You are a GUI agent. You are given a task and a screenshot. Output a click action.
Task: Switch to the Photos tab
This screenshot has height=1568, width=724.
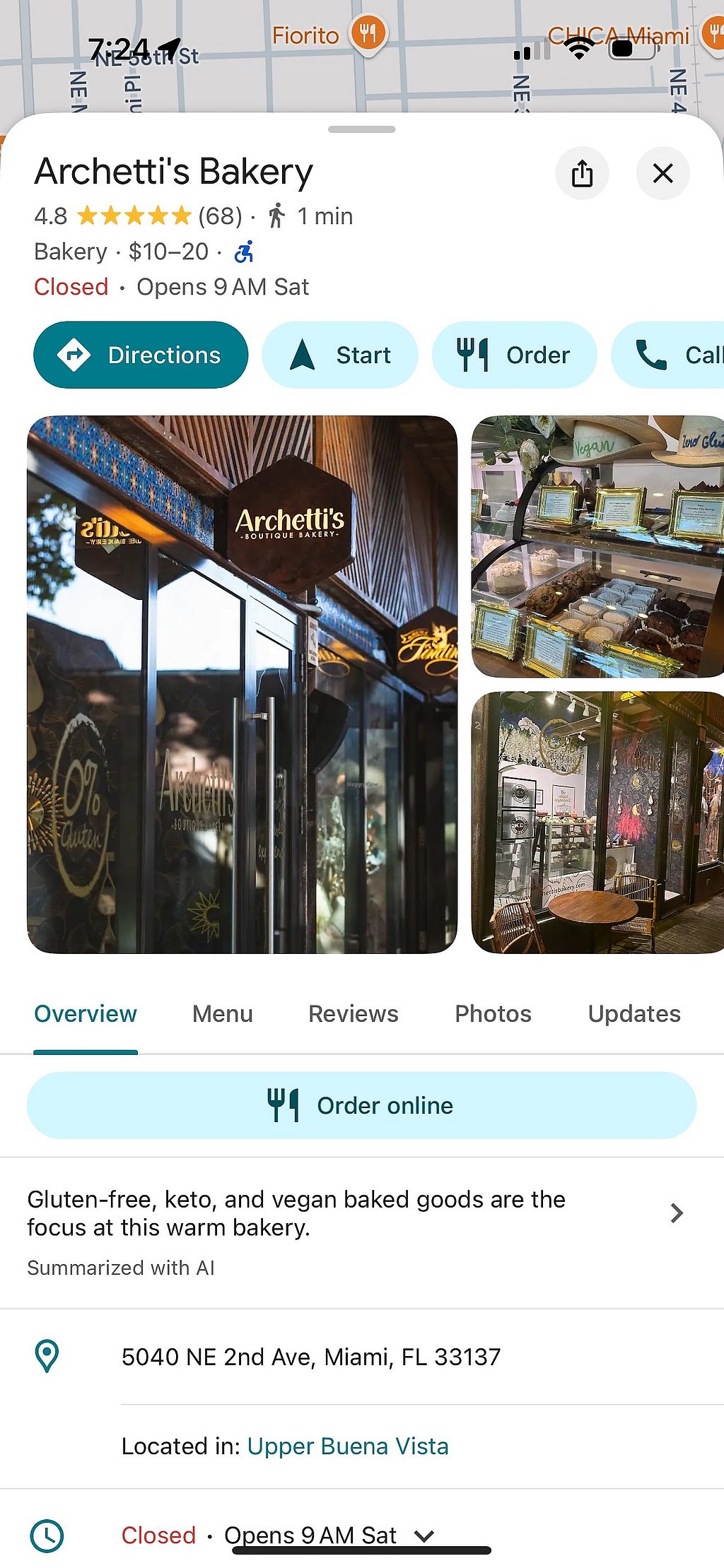(493, 1014)
